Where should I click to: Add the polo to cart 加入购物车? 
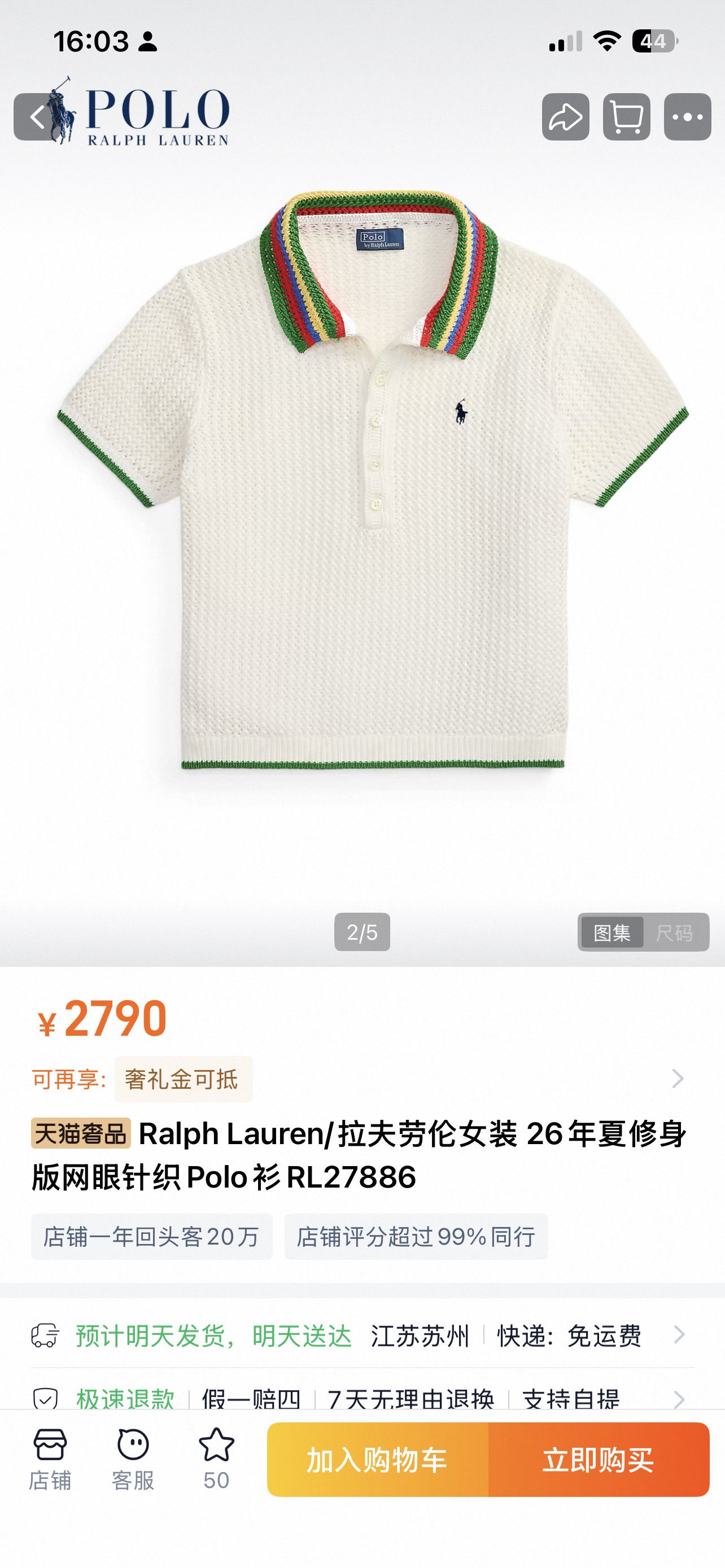click(x=377, y=1460)
